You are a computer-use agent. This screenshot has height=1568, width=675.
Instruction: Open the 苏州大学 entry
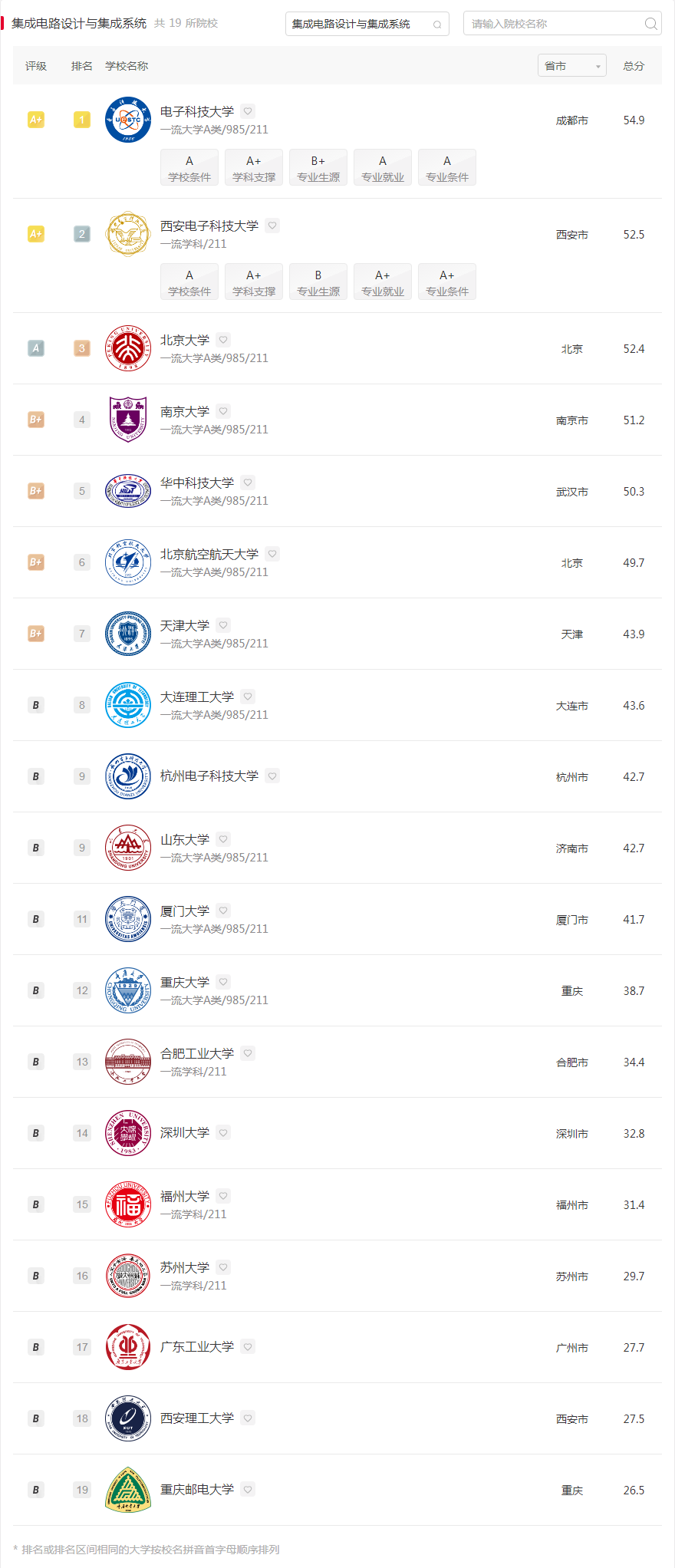pos(185,1268)
